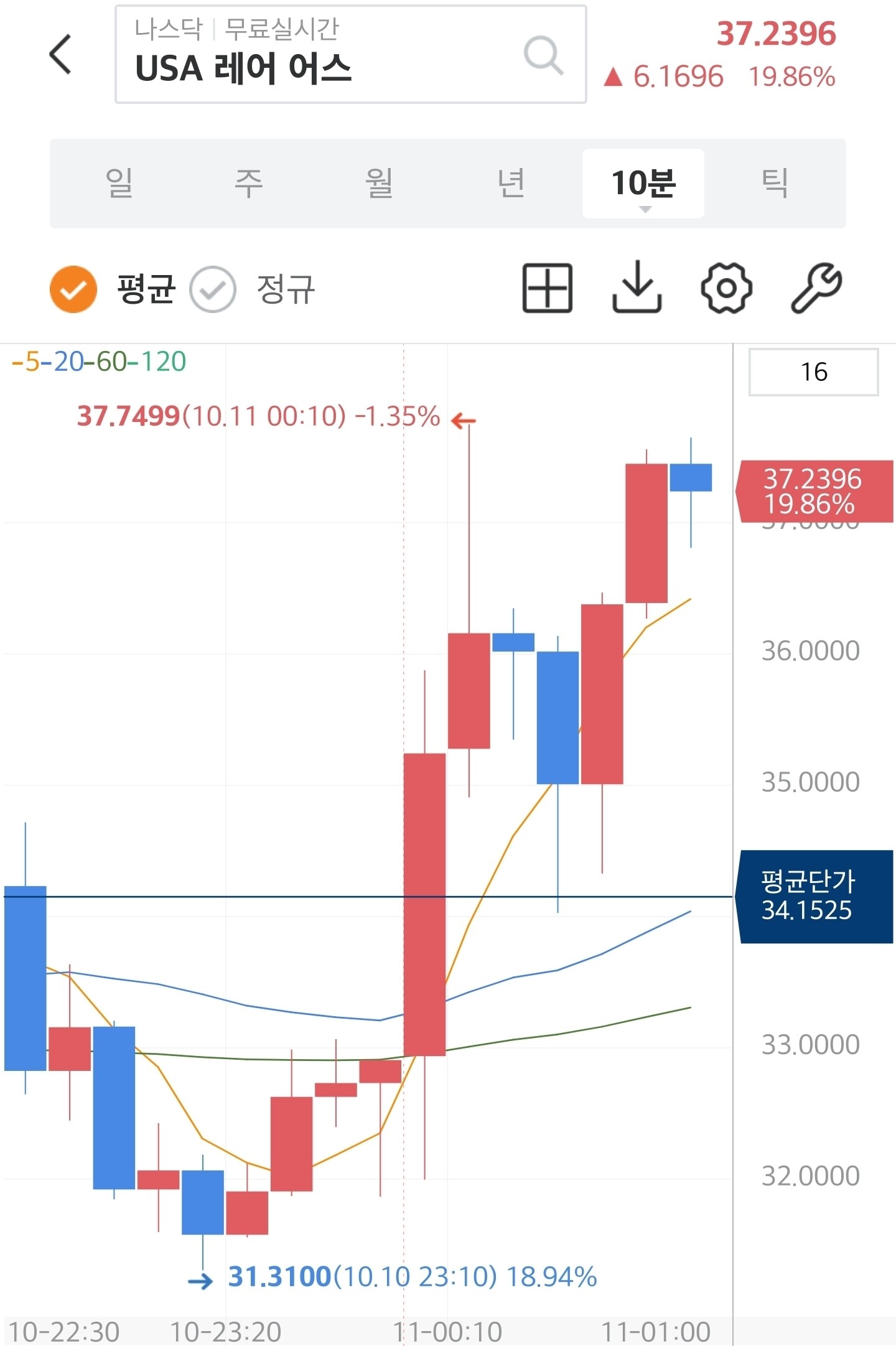Screen dimensions: 896x1346
Task: Open the wrench chart tools
Action: pos(816,288)
